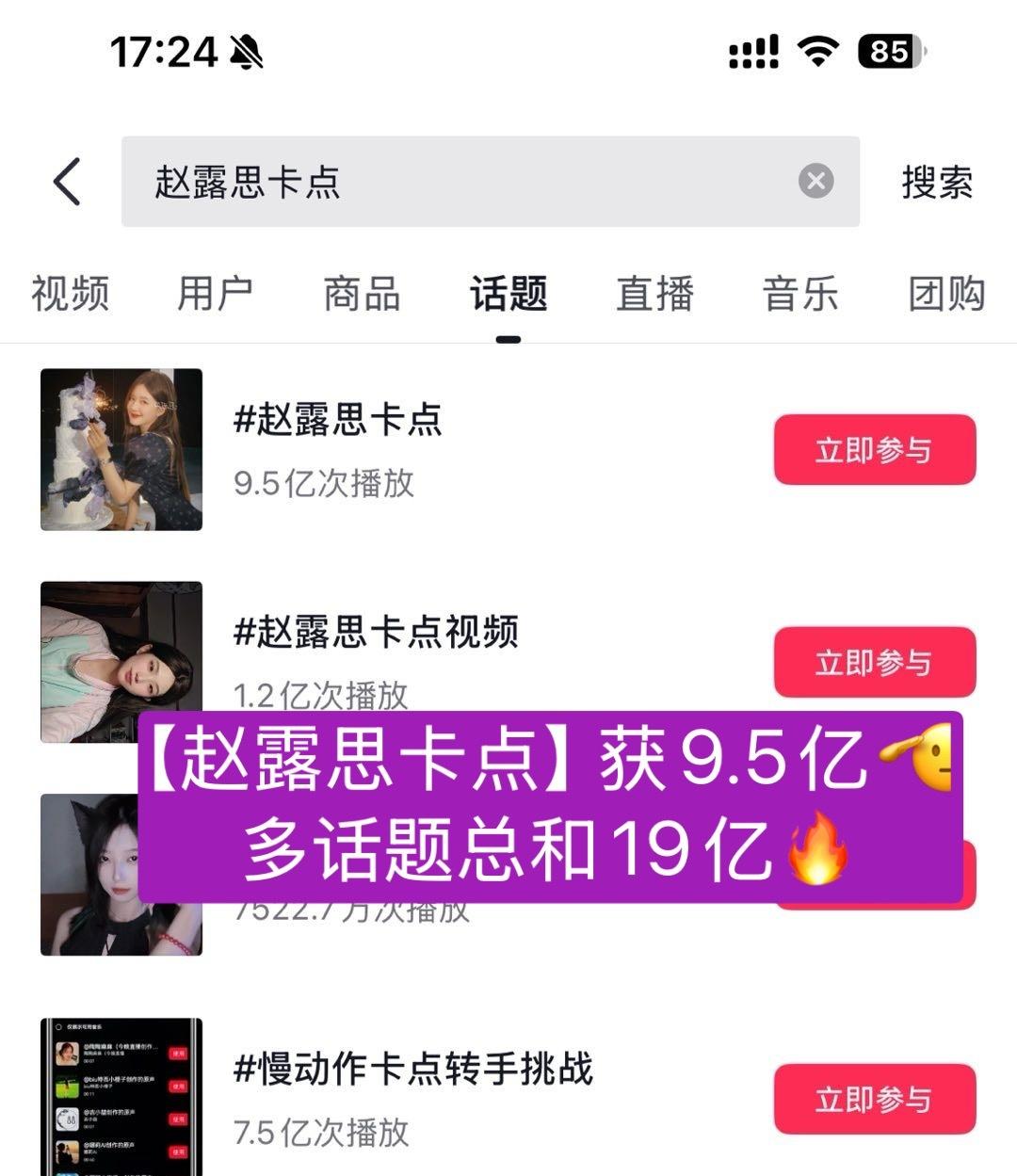The width and height of the screenshot is (1017, 1176).
Task: Open topic #慢动作卡点转手挑战
Action: 413,1070
